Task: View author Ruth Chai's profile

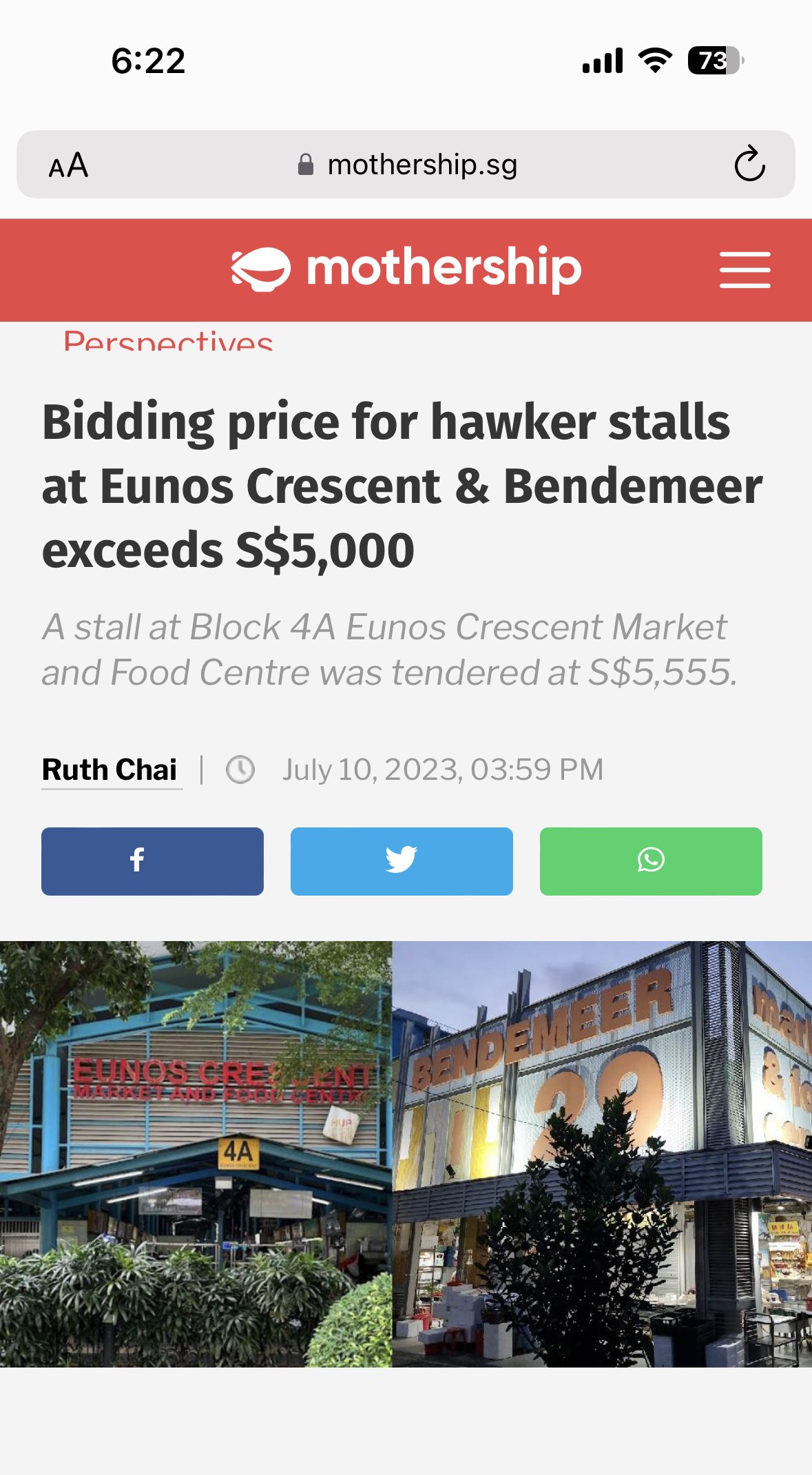Action: [110, 770]
